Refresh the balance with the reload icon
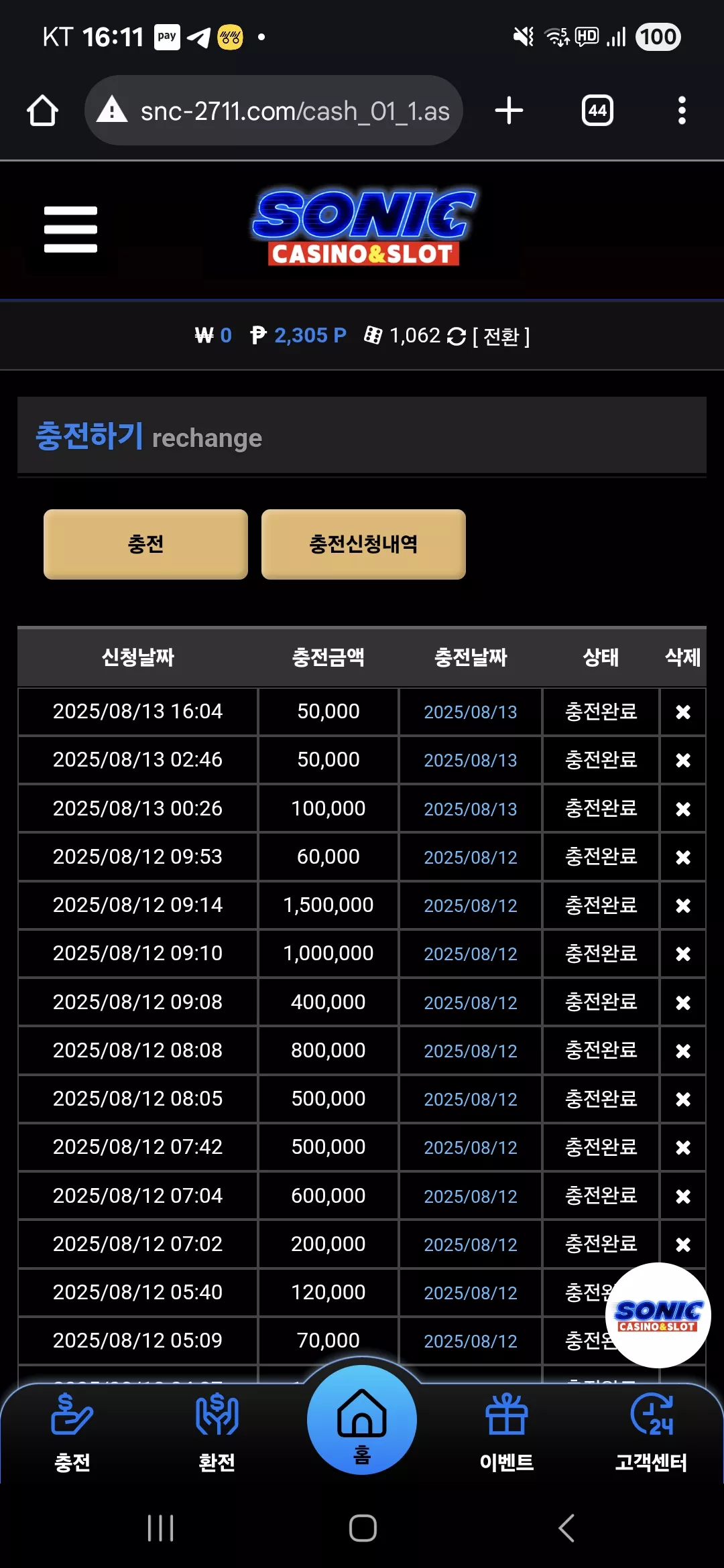The image size is (724, 1568). coord(457,336)
